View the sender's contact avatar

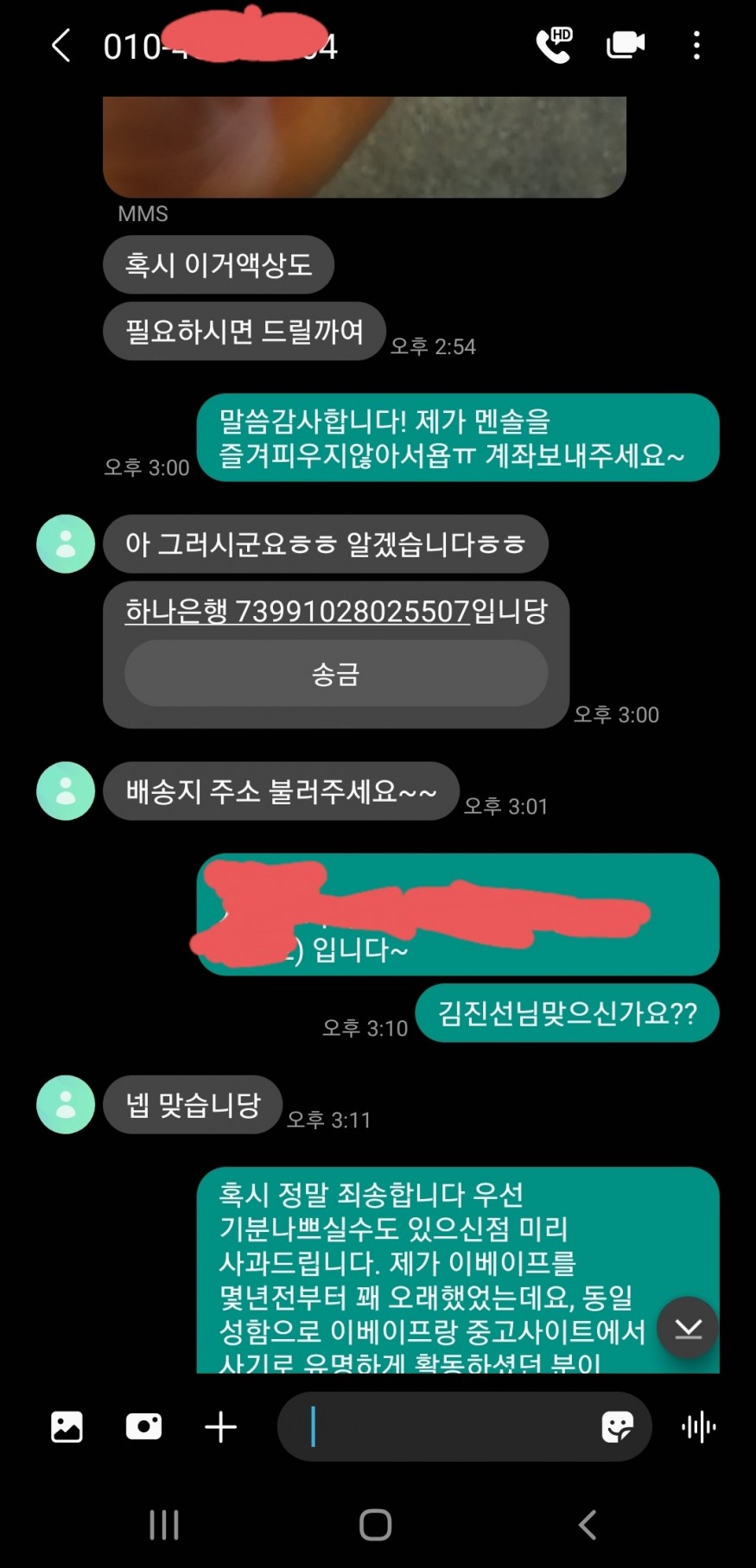pyautogui.click(x=66, y=544)
